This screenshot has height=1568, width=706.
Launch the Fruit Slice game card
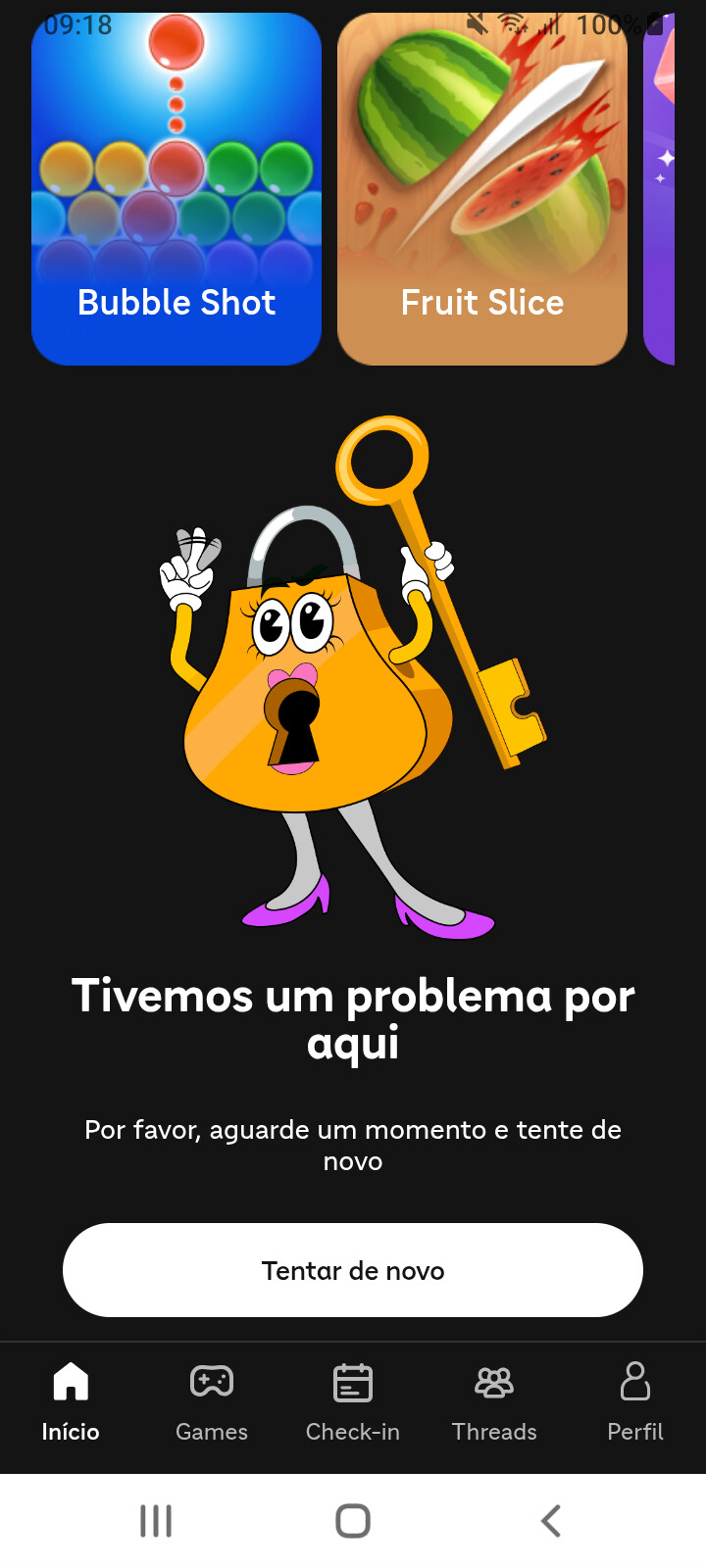pos(482,188)
